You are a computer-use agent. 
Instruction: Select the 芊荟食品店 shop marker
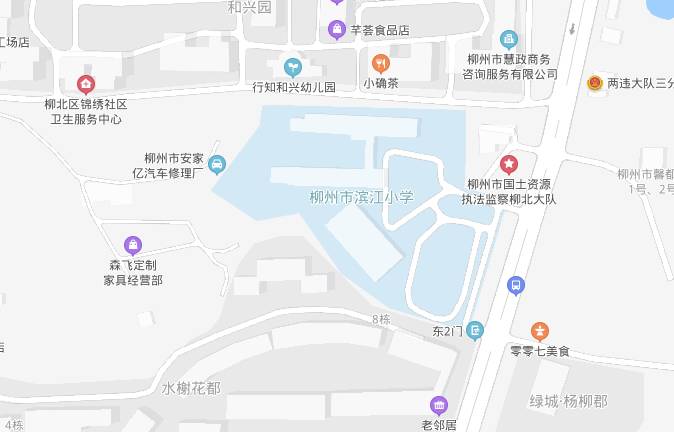(x=337, y=30)
